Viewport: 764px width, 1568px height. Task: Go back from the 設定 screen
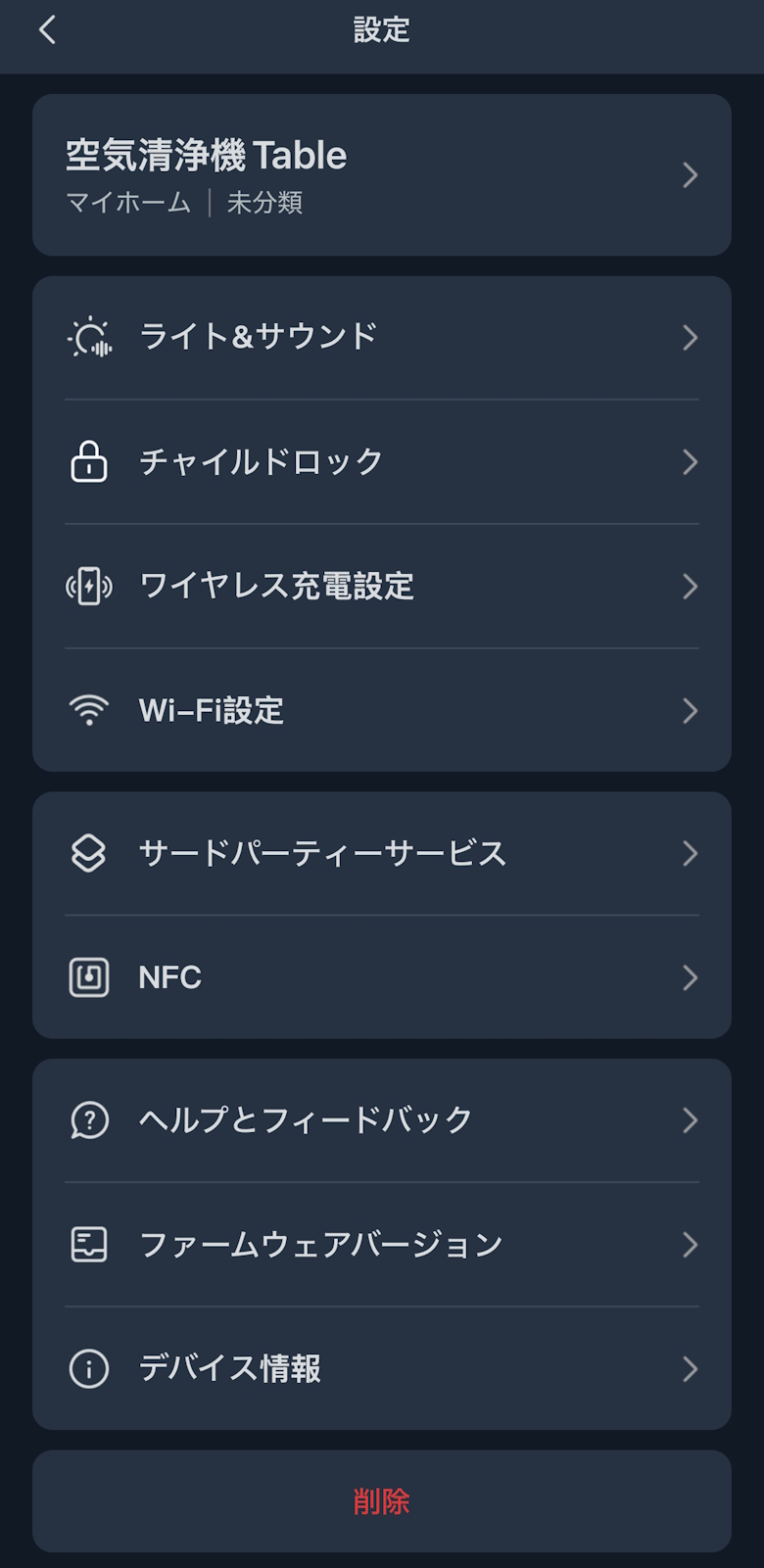click(x=47, y=30)
